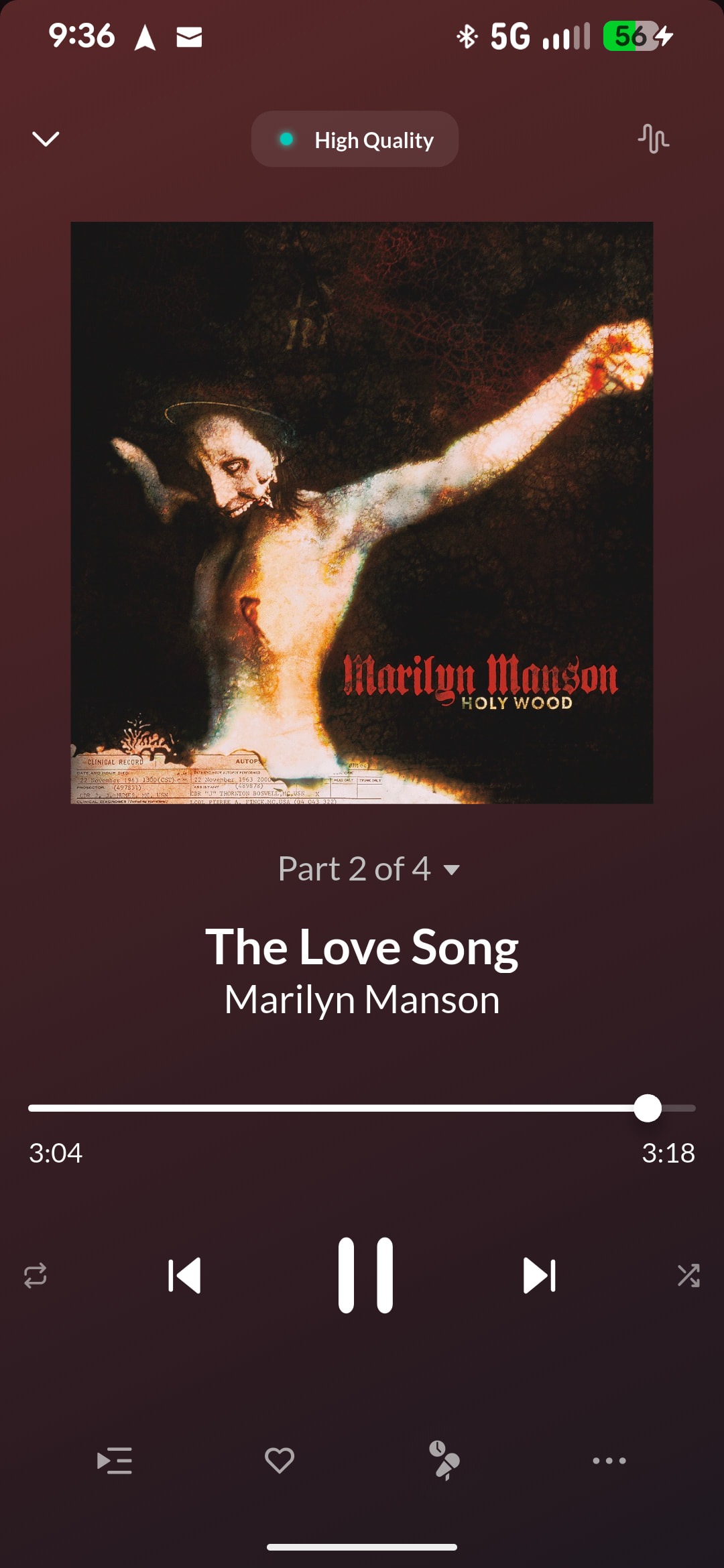This screenshot has height=1568, width=724.
Task: Tap the Holy Wood album artwork
Action: (x=362, y=513)
